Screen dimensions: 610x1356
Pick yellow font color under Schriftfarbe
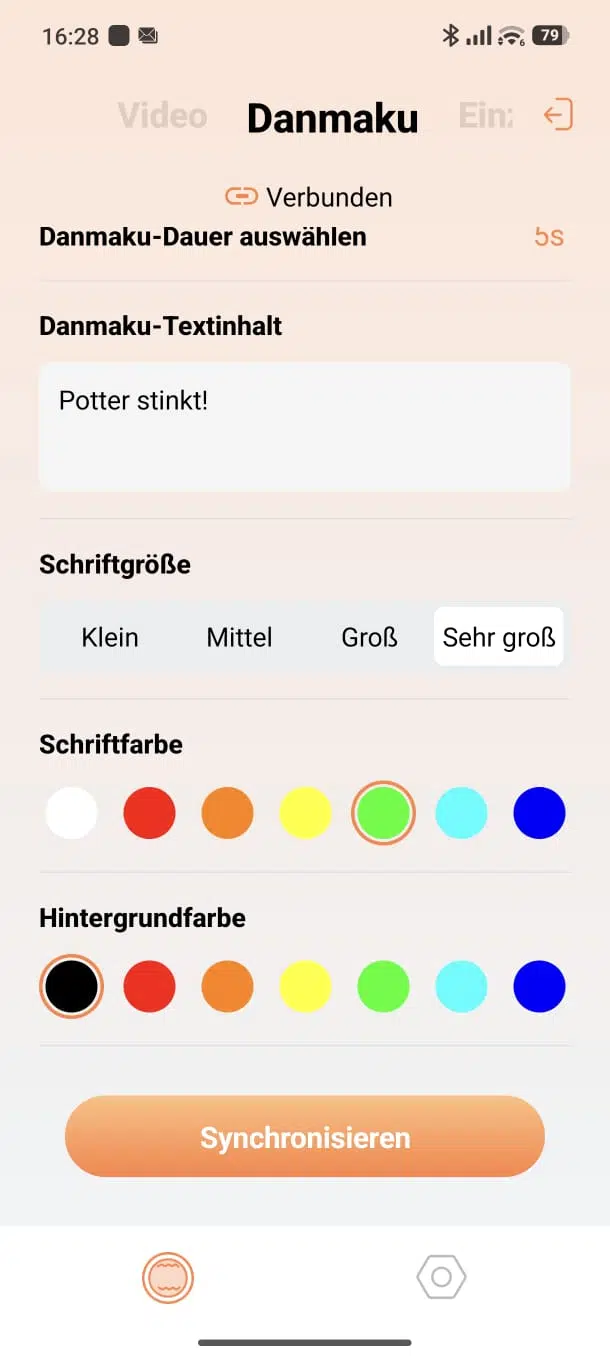[305, 813]
